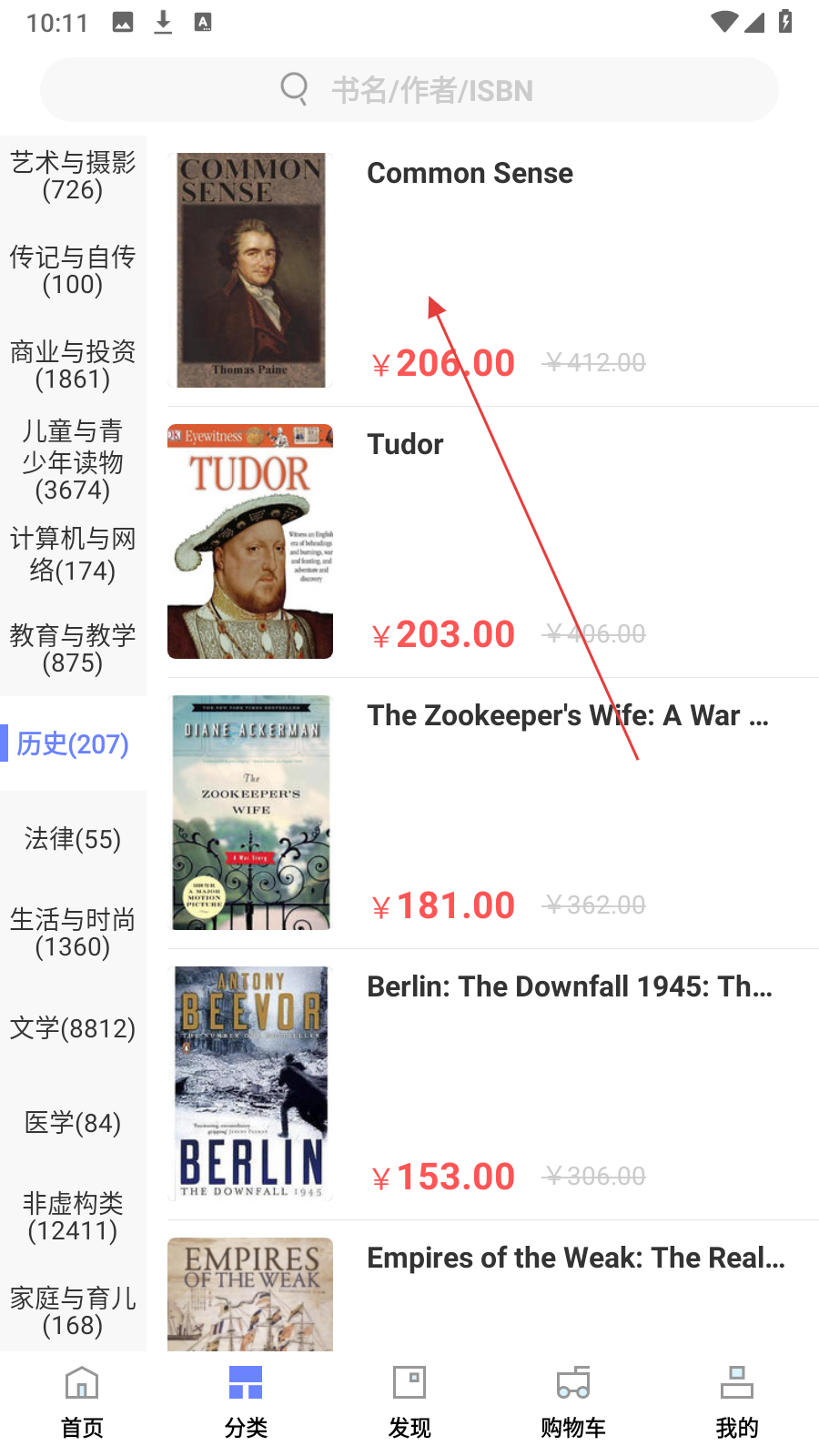
Task: Open the Tudor book listing
Action: coord(493,541)
